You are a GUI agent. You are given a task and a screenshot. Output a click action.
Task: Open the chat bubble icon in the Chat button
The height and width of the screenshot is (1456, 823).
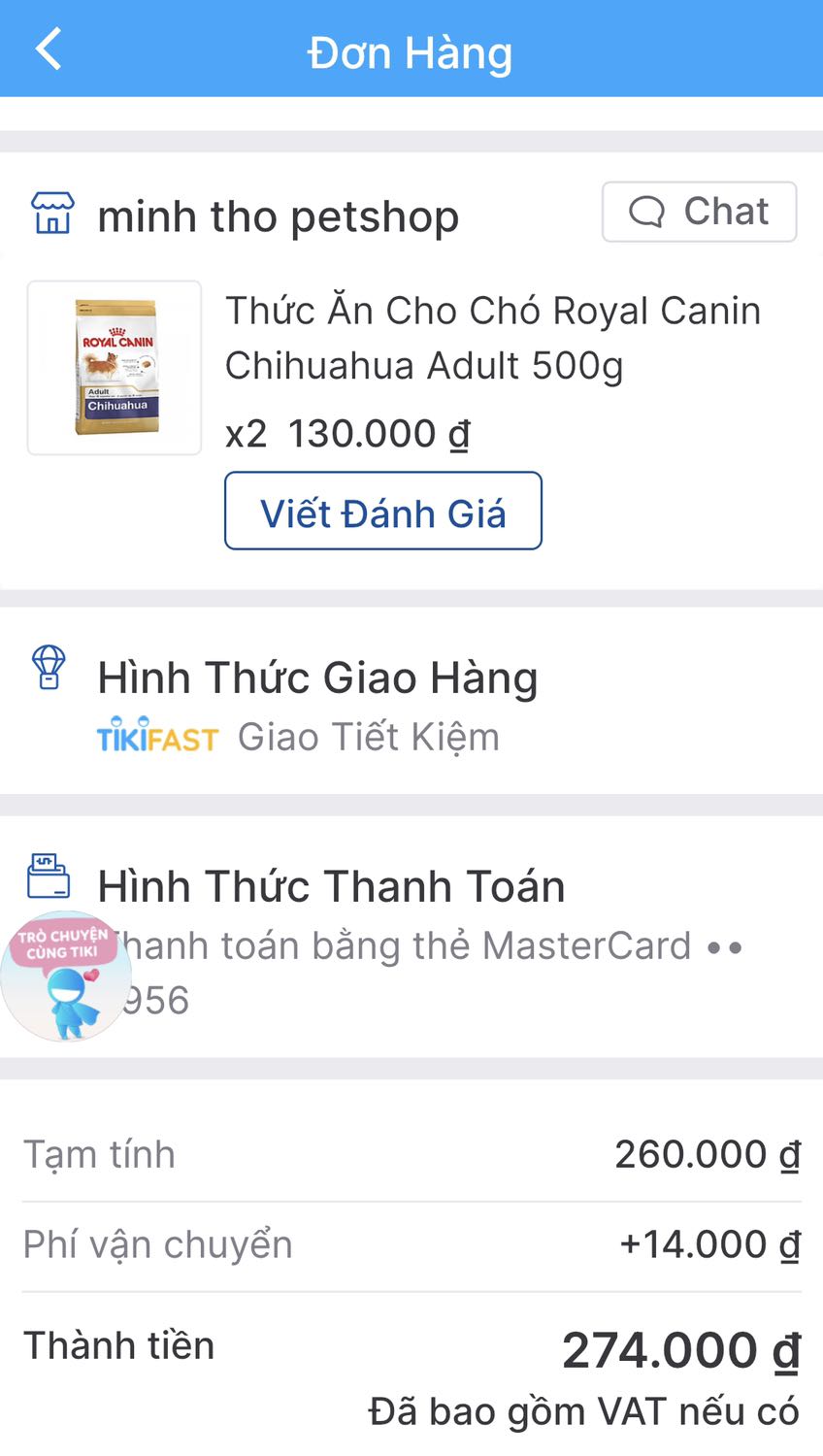pyautogui.click(x=648, y=211)
